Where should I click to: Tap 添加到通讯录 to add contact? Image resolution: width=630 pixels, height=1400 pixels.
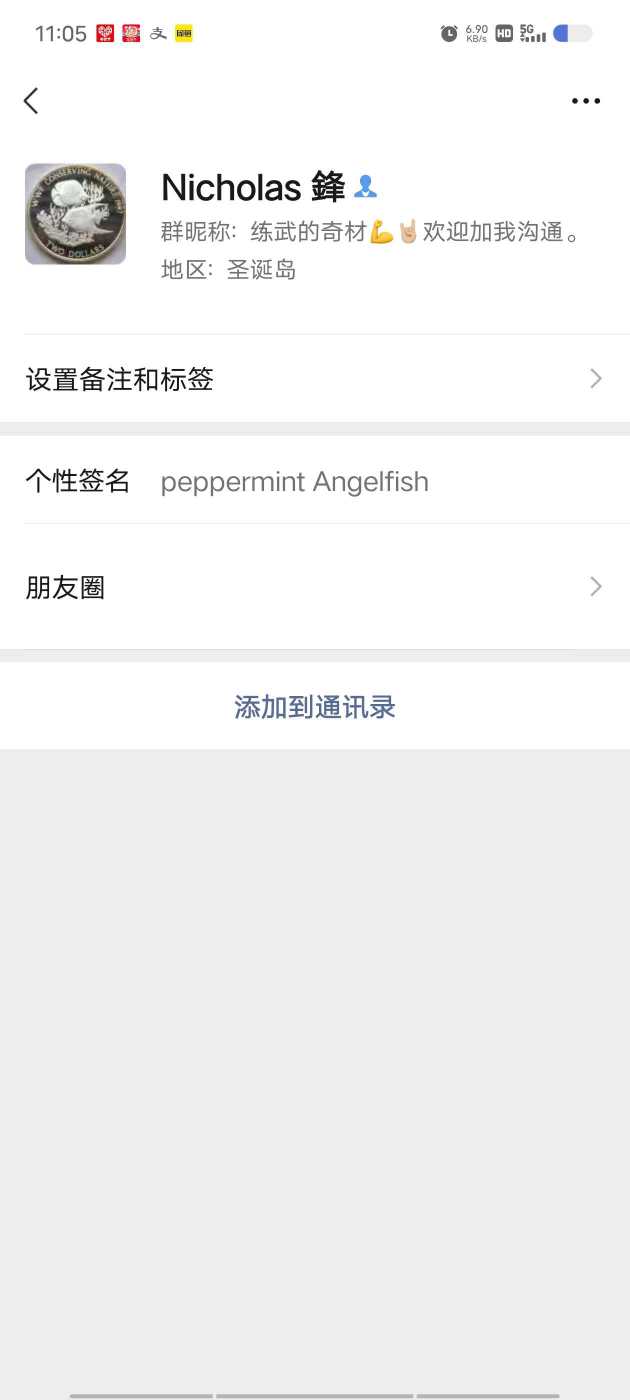314,707
